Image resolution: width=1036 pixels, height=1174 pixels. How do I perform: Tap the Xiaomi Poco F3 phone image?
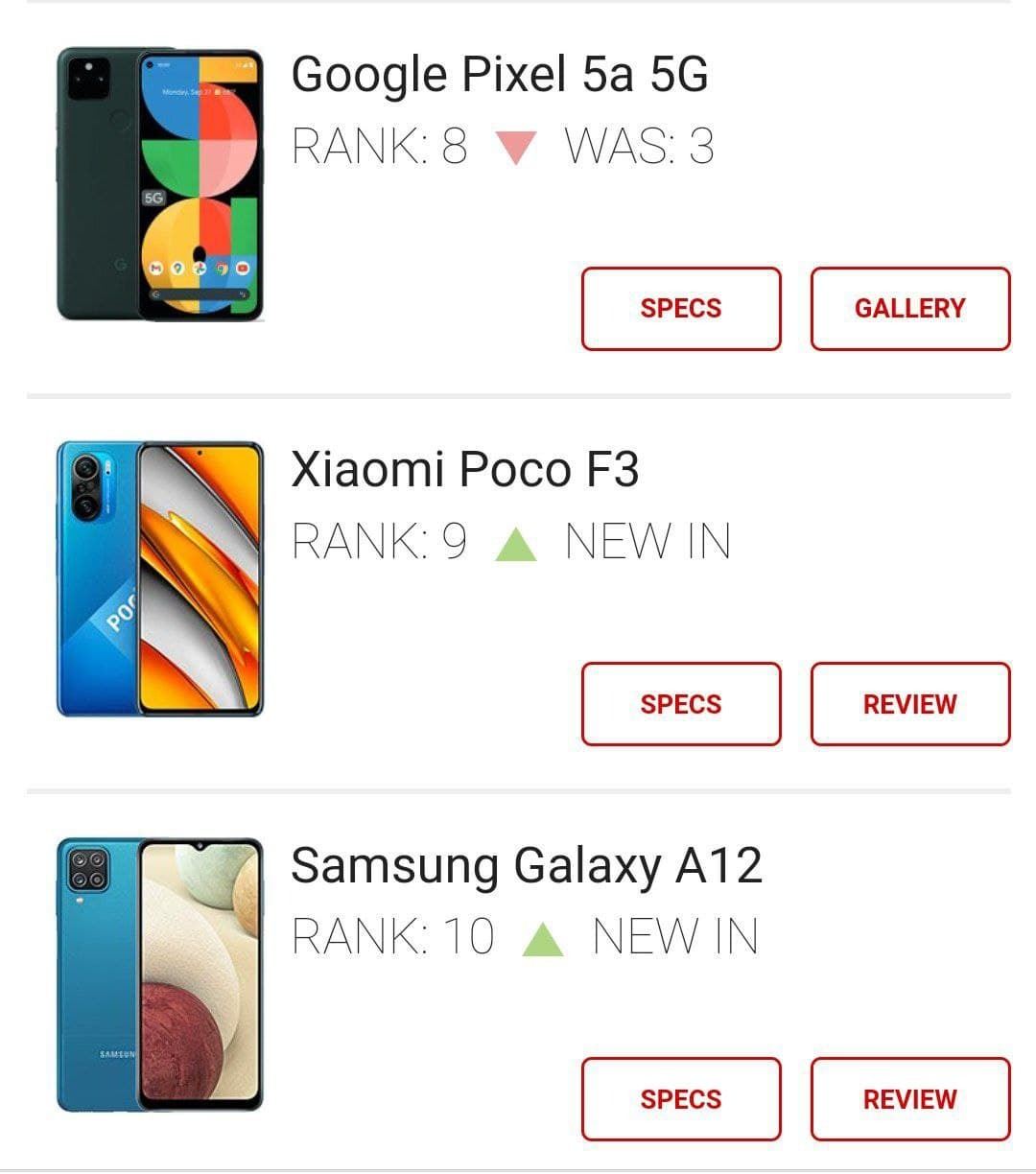pos(160,578)
